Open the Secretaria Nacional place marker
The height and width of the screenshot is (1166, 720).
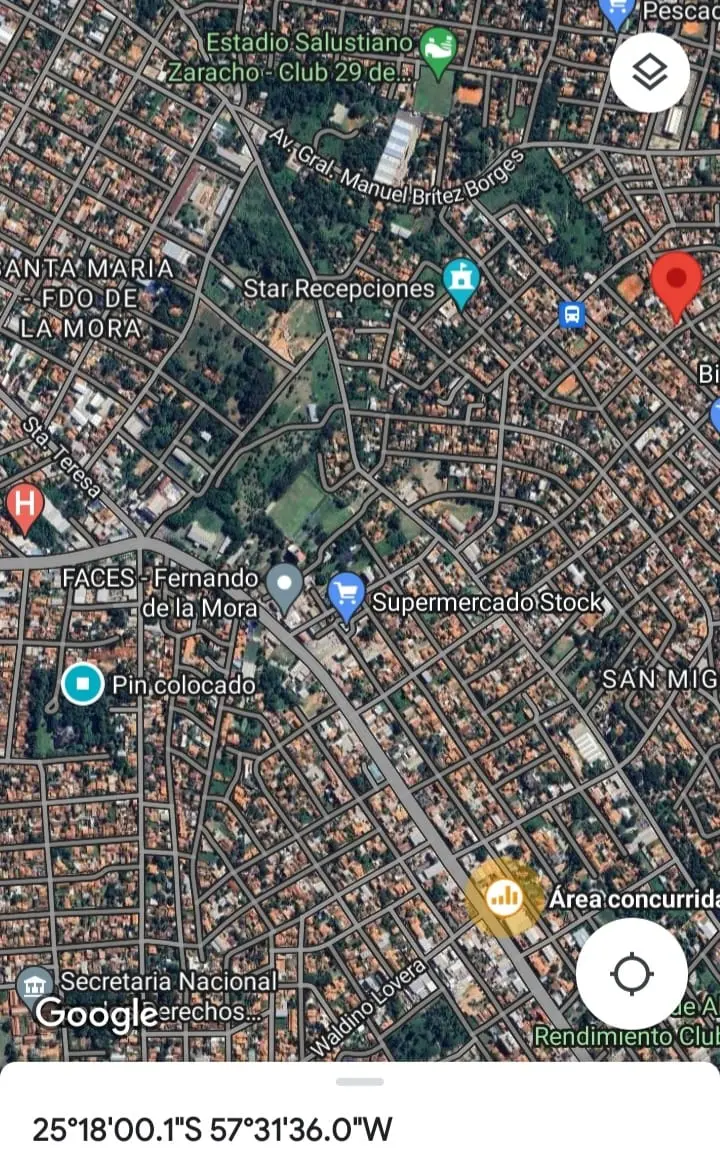click(x=35, y=986)
